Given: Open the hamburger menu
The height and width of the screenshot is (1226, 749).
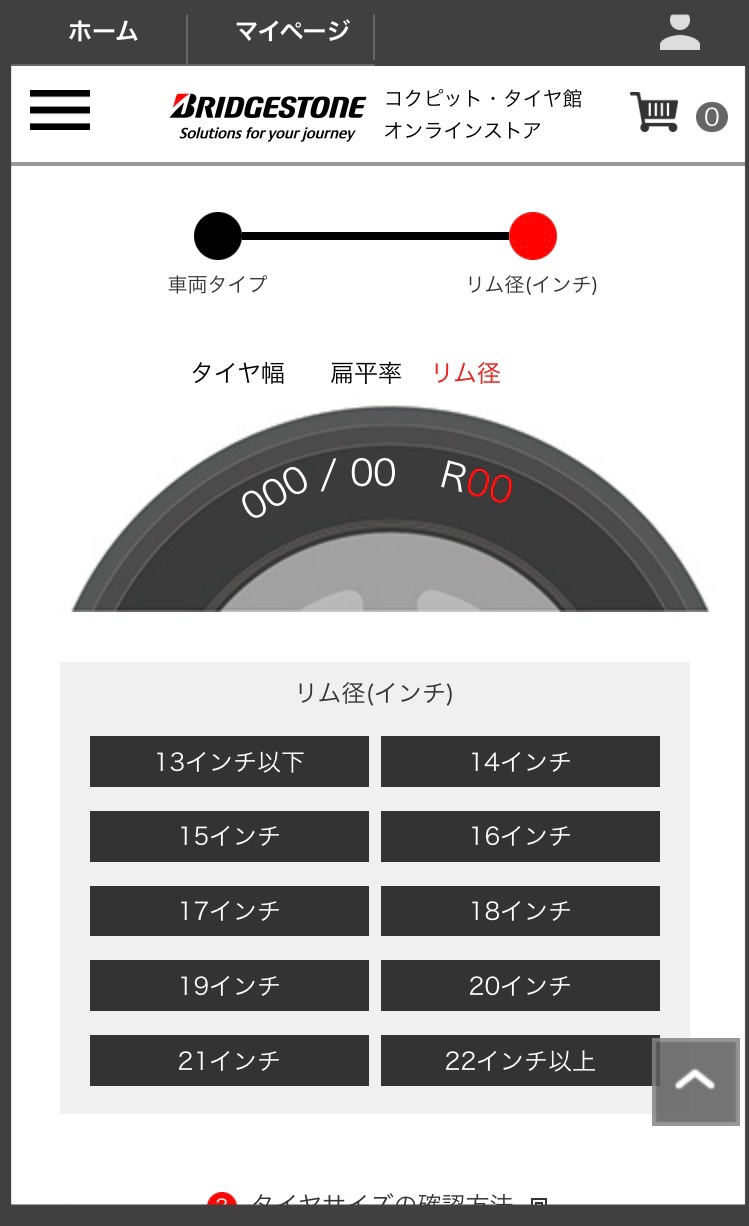Looking at the screenshot, I should coord(60,110).
